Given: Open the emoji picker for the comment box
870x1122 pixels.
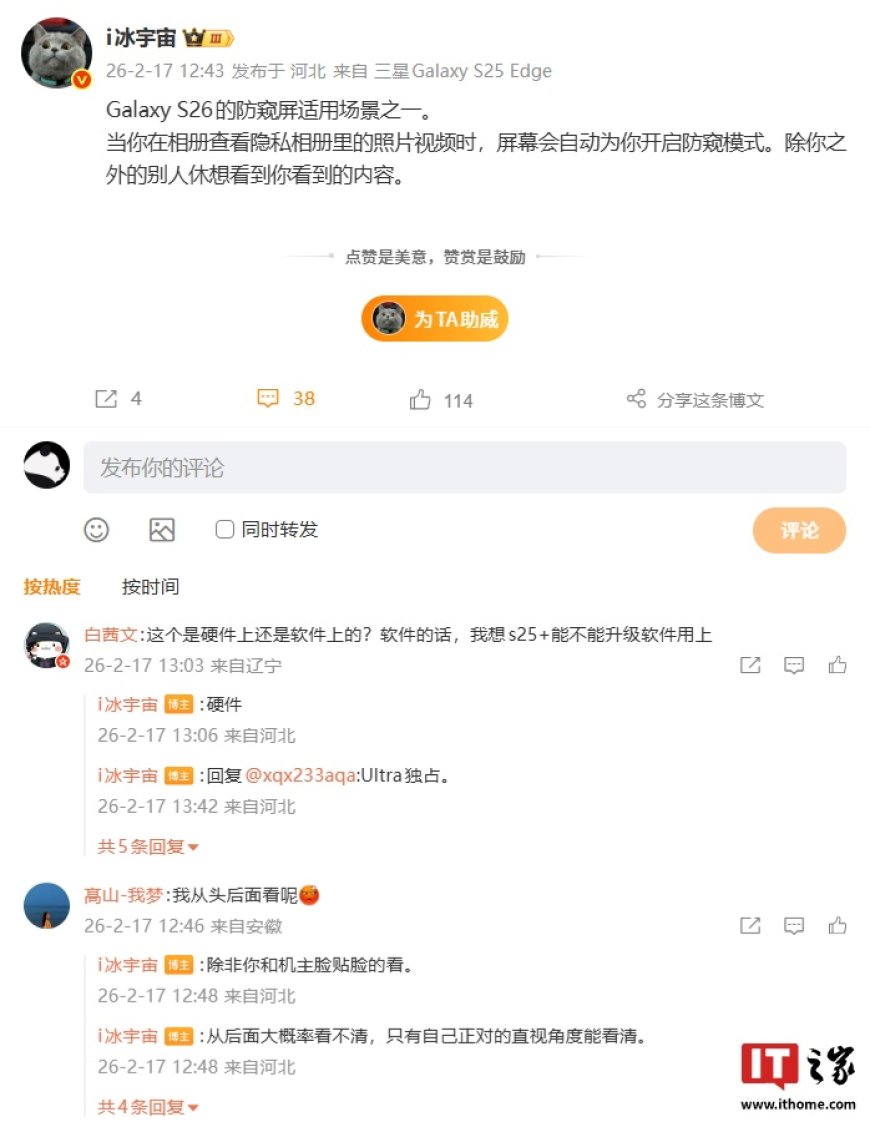Looking at the screenshot, I should click(x=96, y=530).
